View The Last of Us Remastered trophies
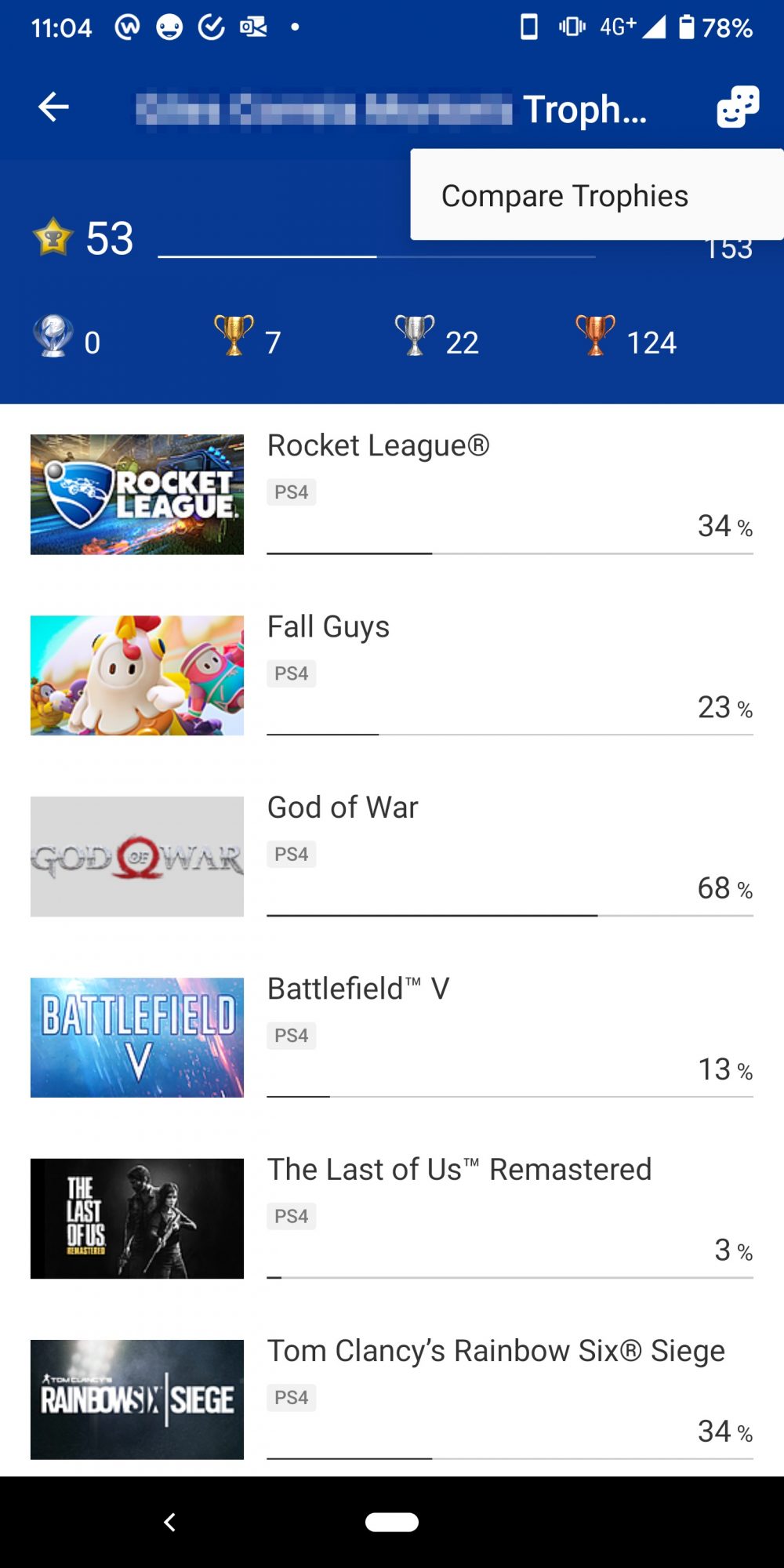 point(392,1218)
